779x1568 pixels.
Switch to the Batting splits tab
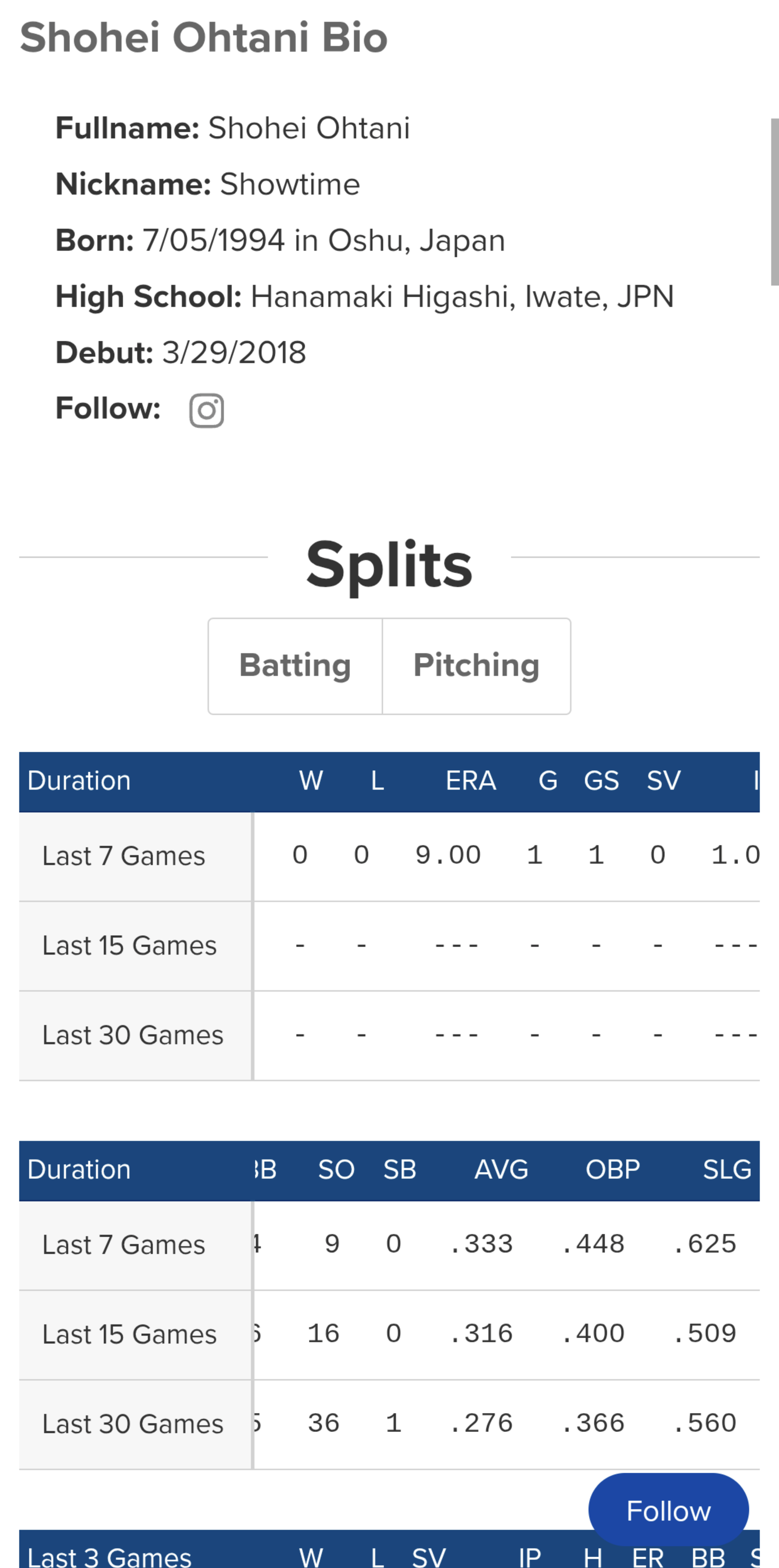pos(295,666)
